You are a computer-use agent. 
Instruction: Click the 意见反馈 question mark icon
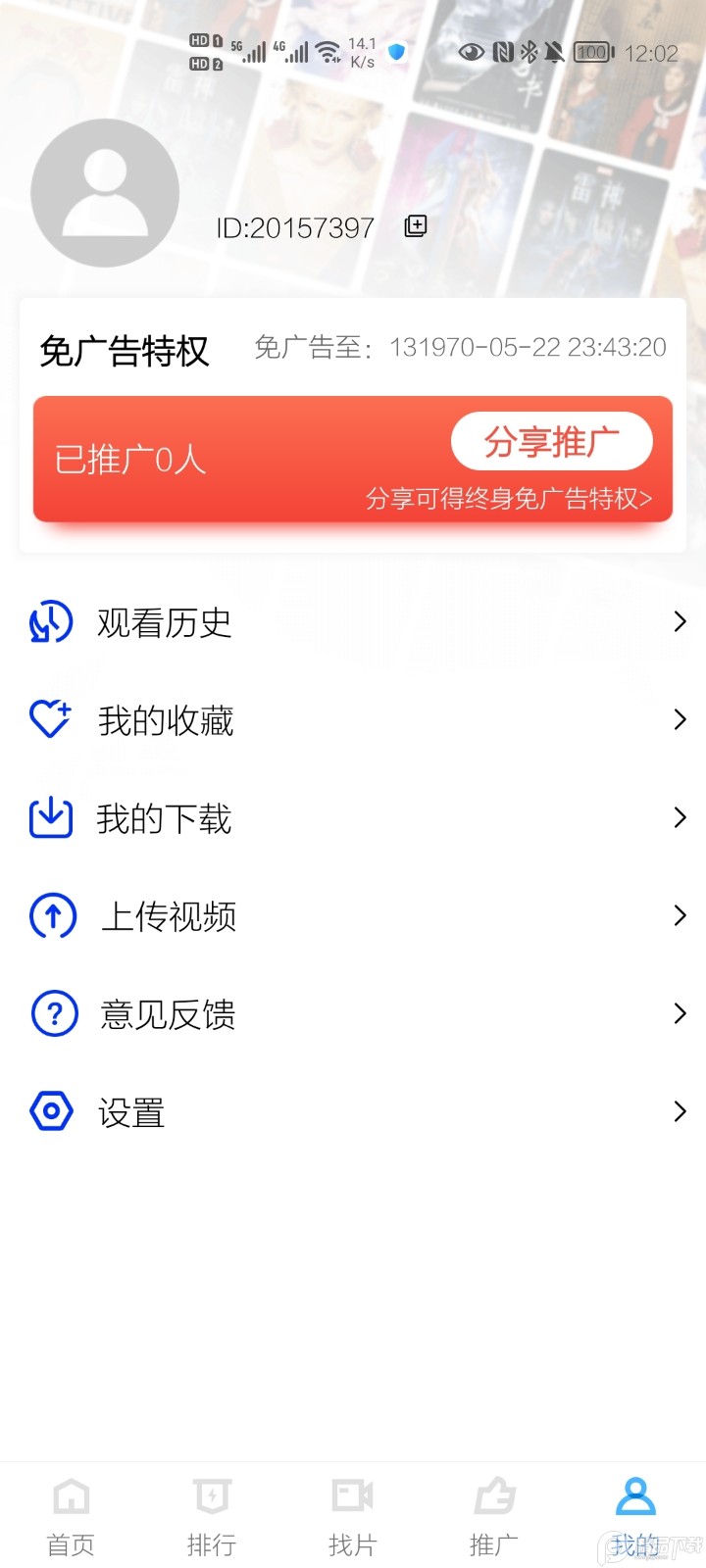53,1013
